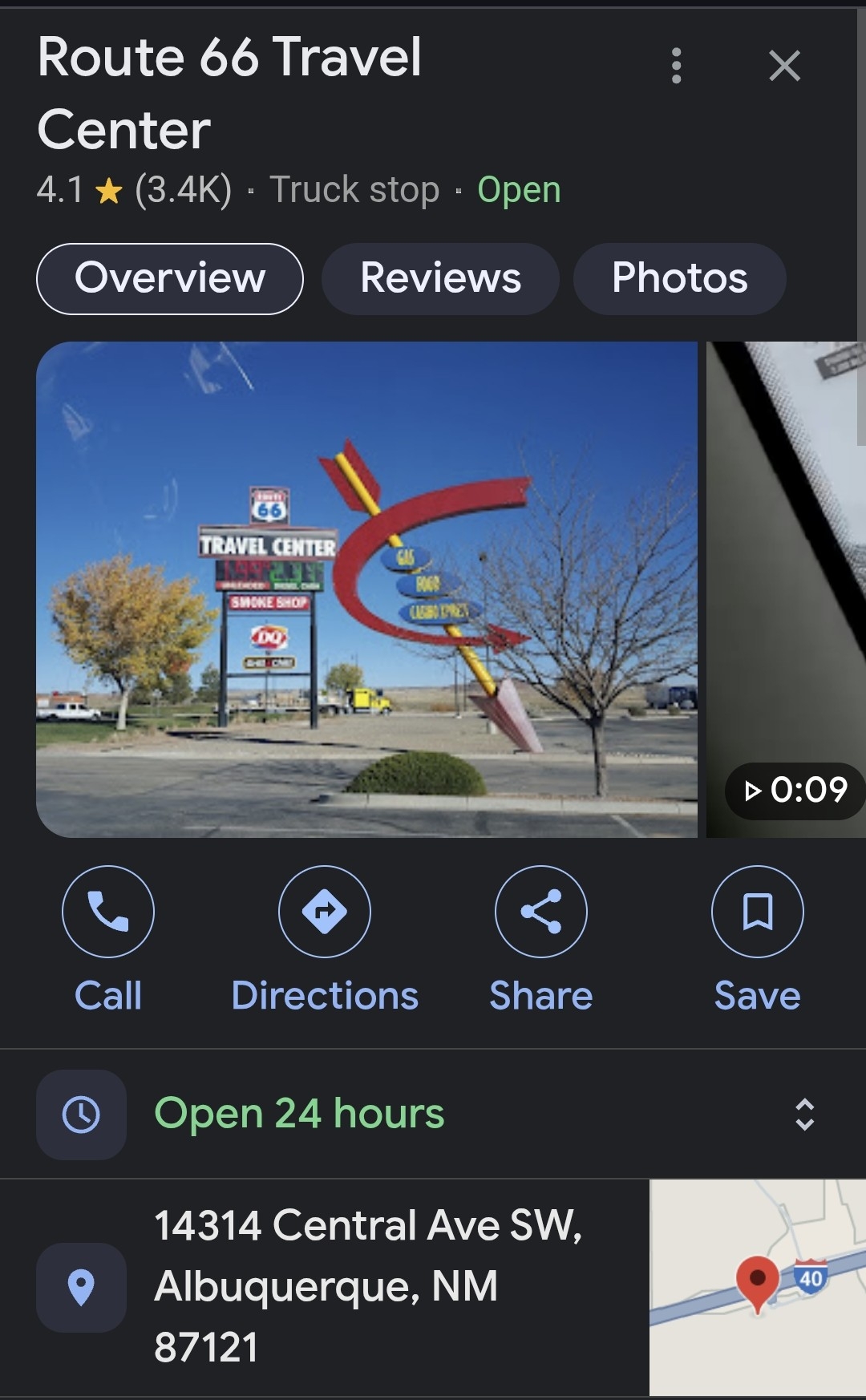Select the Overview tab
Image resolution: width=866 pixels, height=1400 pixels.
(x=170, y=278)
